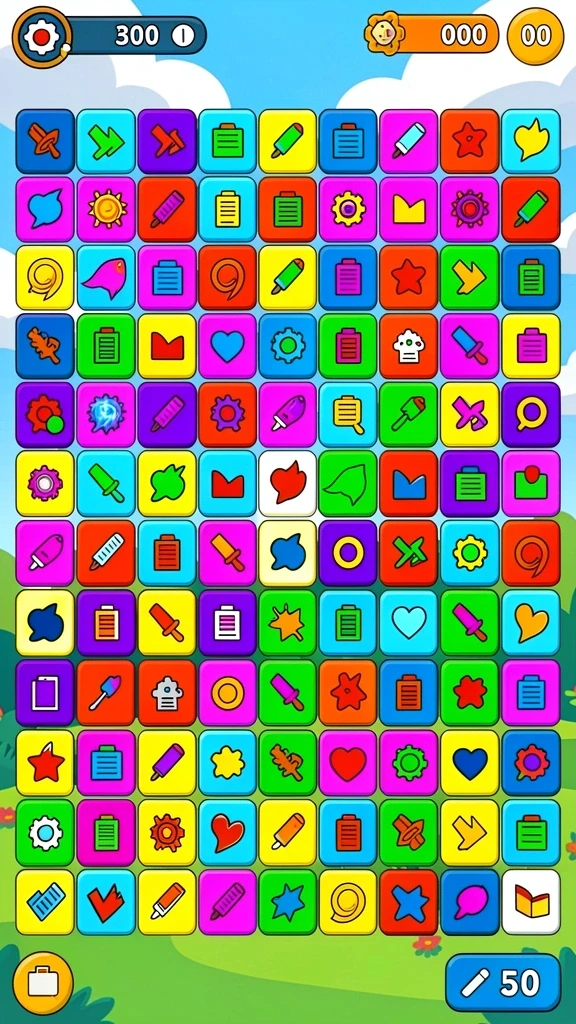Select the white outlined rectangle on purple tile
Viewport: 576px width, 1024px height.
tap(45, 692)
